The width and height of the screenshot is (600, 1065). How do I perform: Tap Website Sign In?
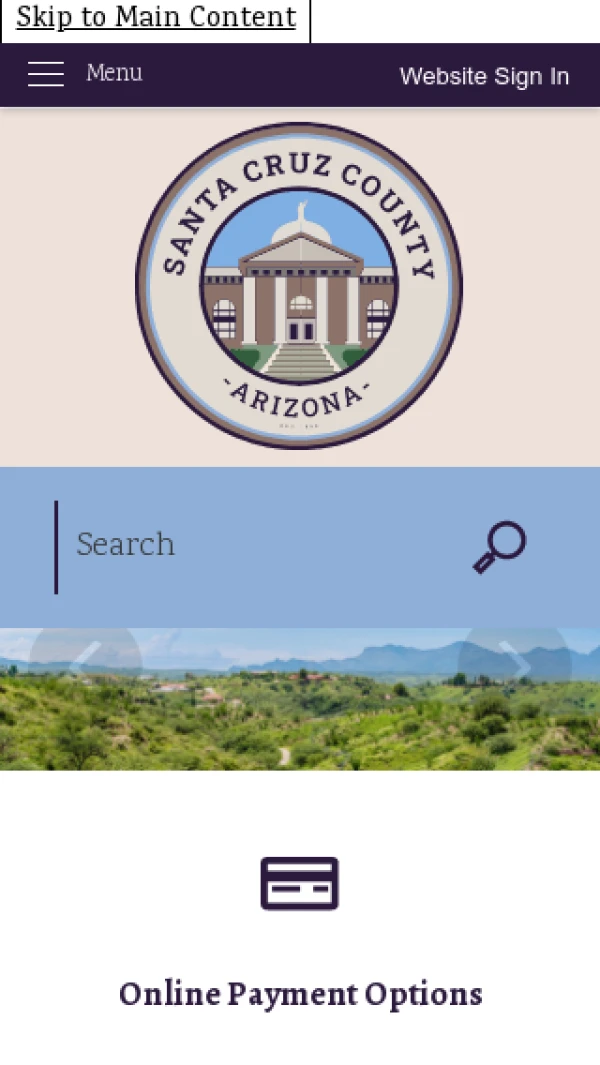click(x=484, y=76)
